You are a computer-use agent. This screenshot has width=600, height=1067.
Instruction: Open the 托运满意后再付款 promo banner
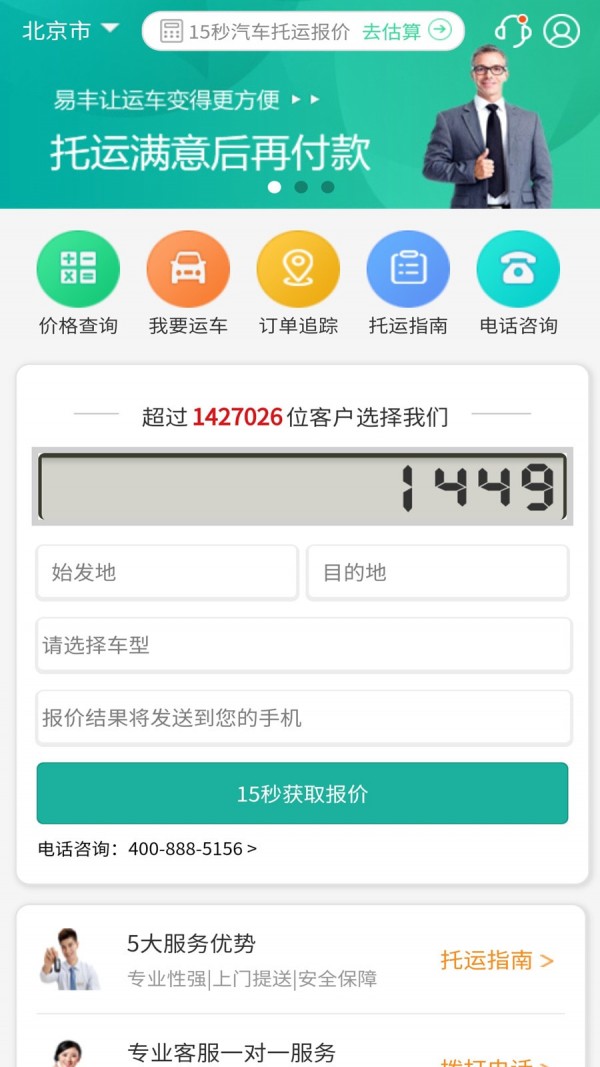[x=210, y=153]
